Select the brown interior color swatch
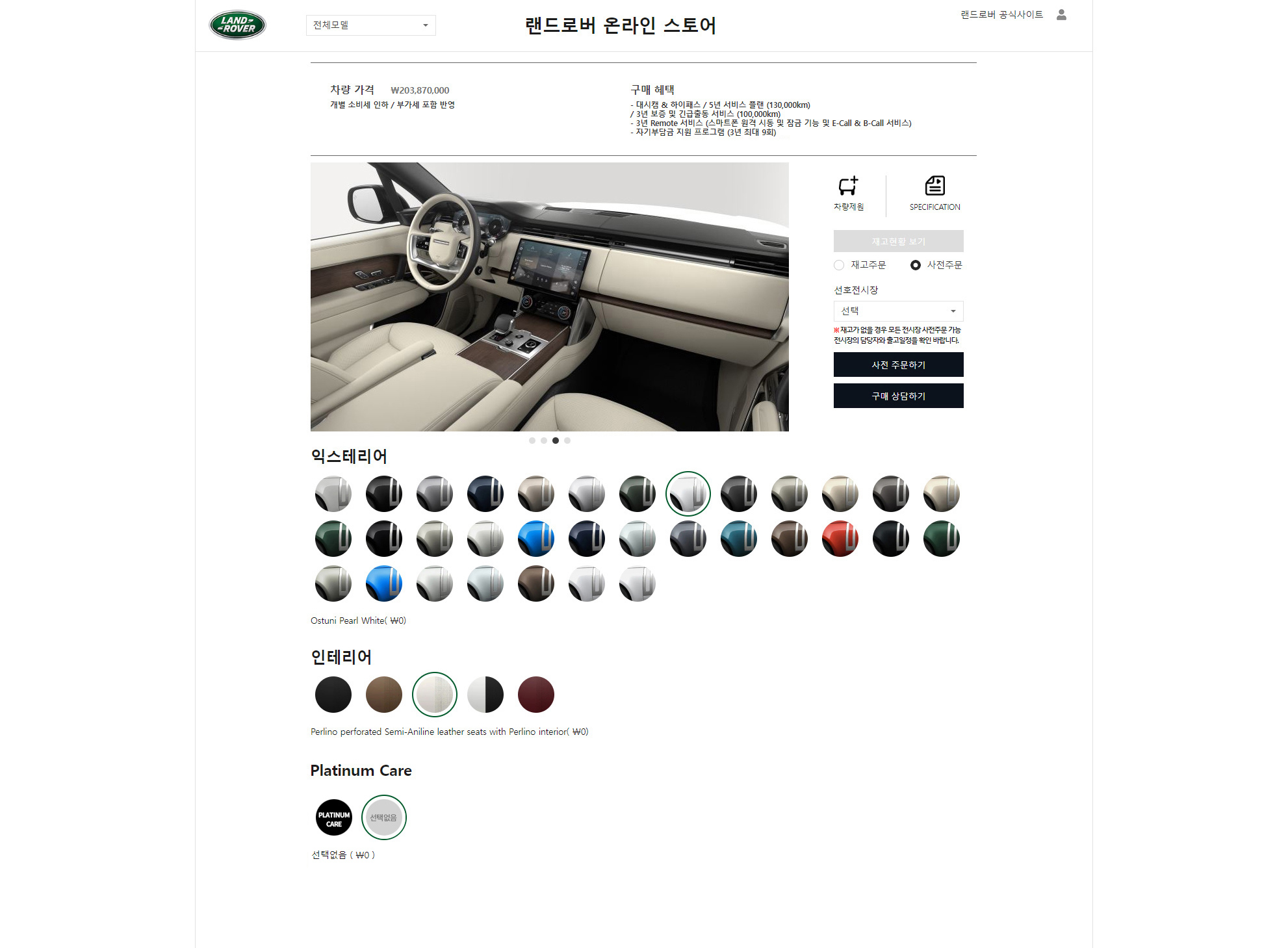1288x948 pixels. pyautogui.click(x=384, y=695)
